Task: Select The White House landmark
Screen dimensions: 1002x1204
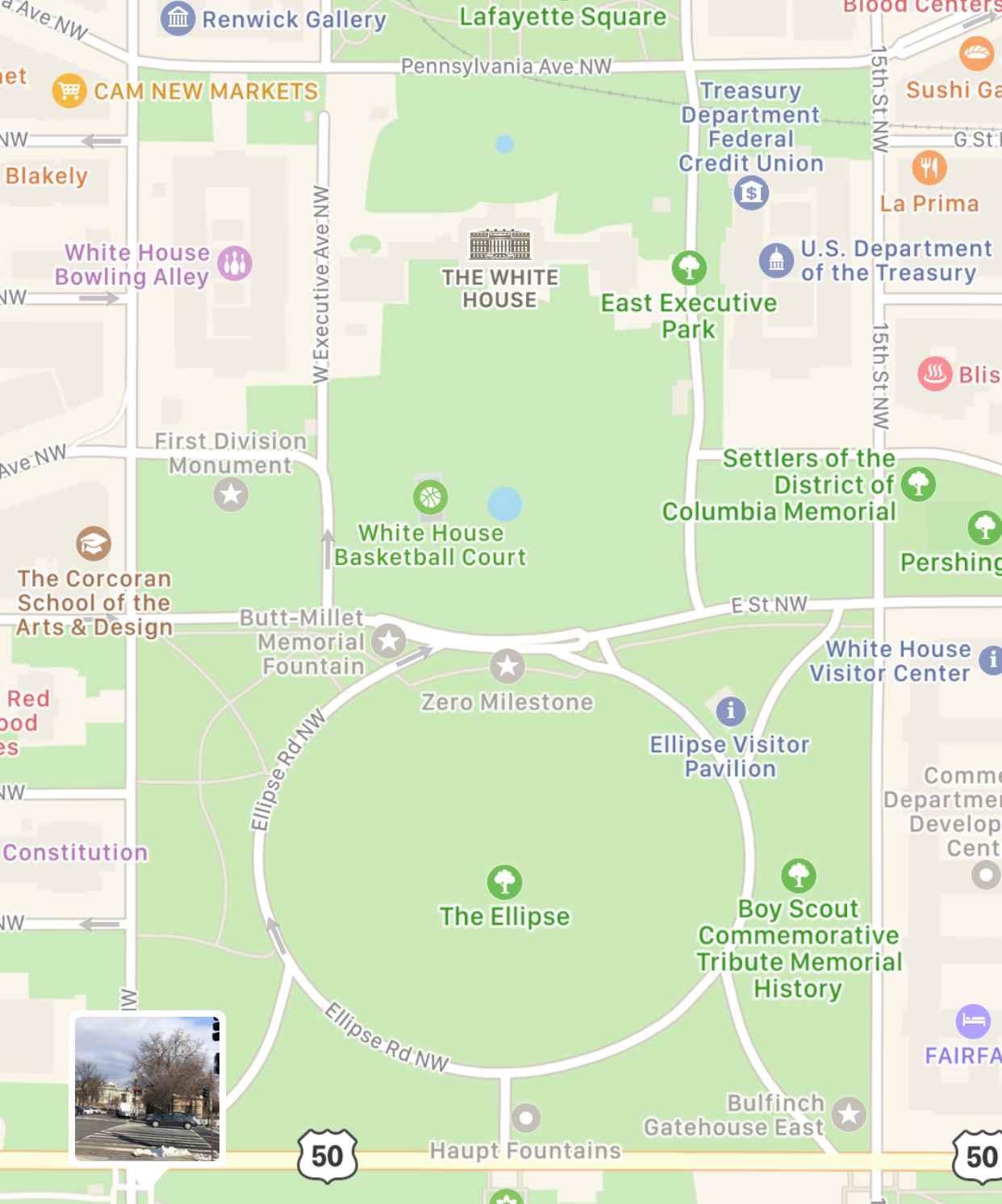Action: point(500,244)
